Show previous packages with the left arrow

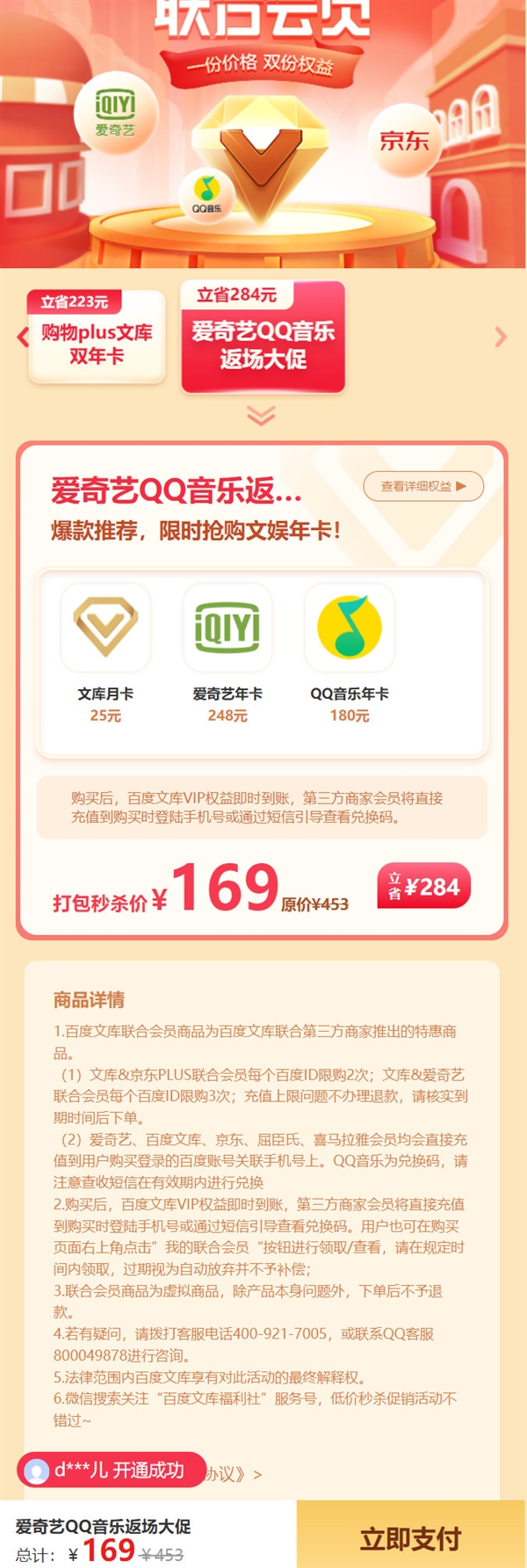click(x=23, y=337)
